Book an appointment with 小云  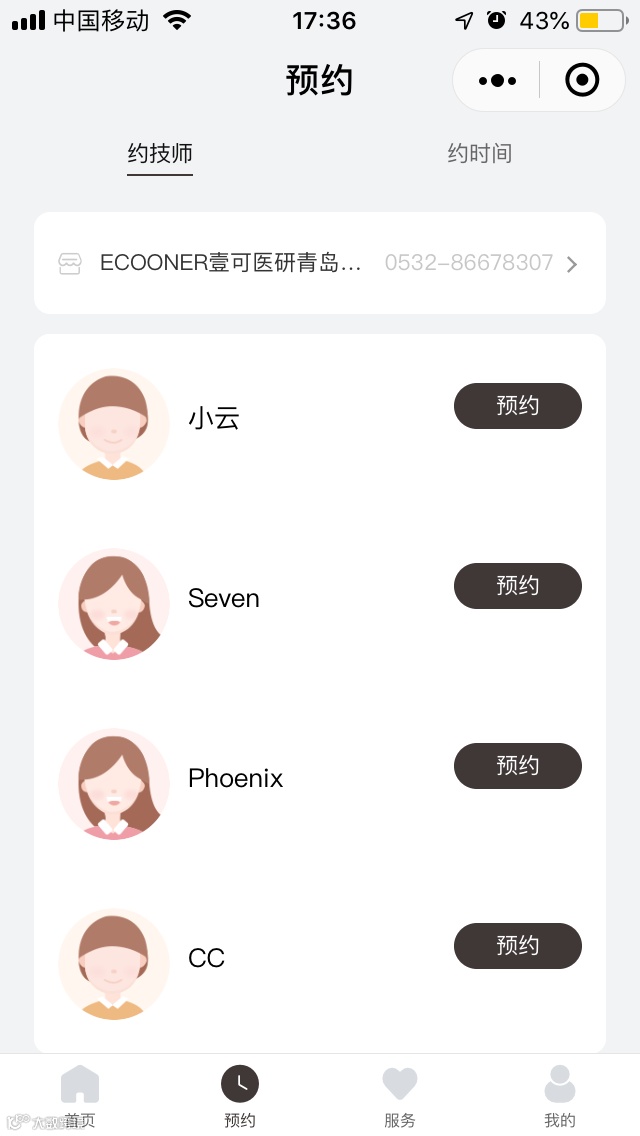(517, 406)
